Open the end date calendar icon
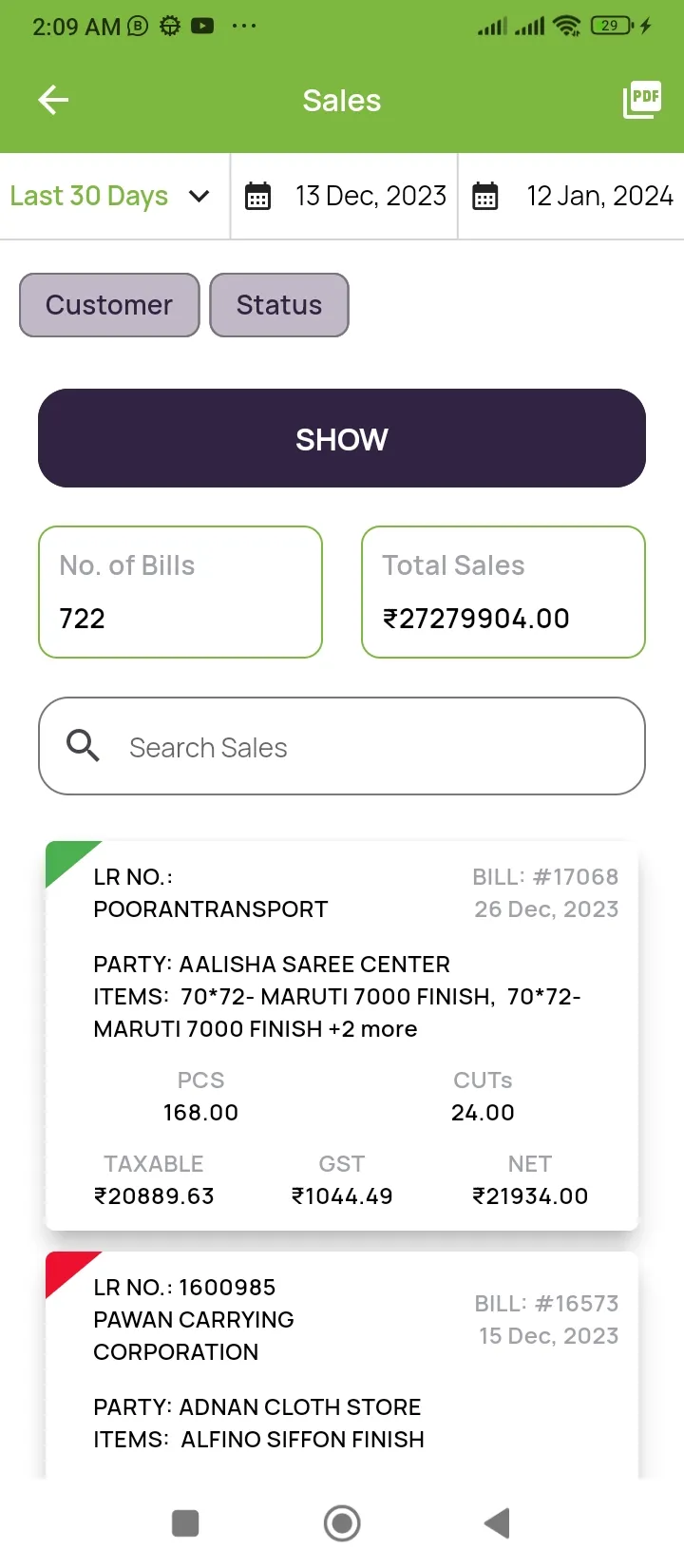This screenshot has height=1568, width=684. (486, 195)
